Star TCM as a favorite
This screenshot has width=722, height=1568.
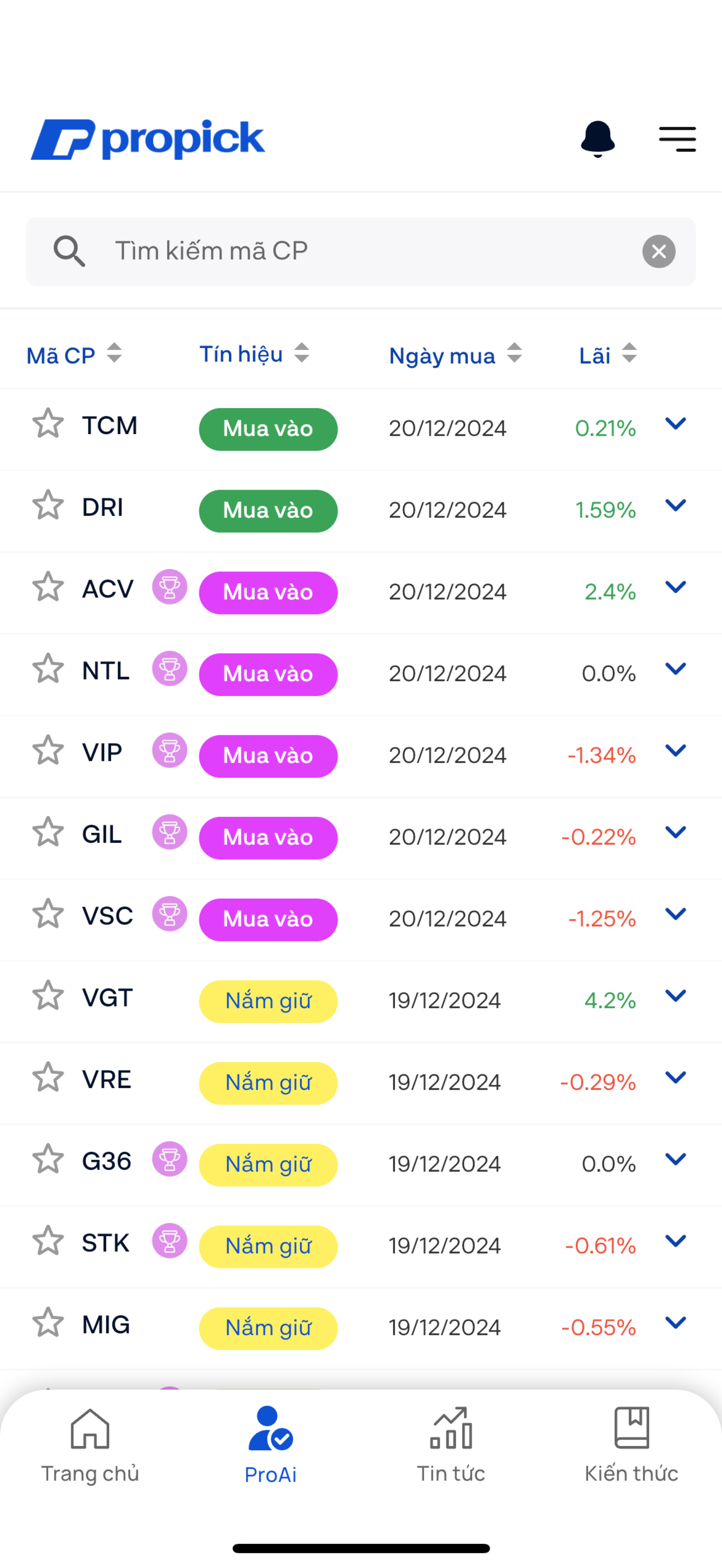pos(48,424)
